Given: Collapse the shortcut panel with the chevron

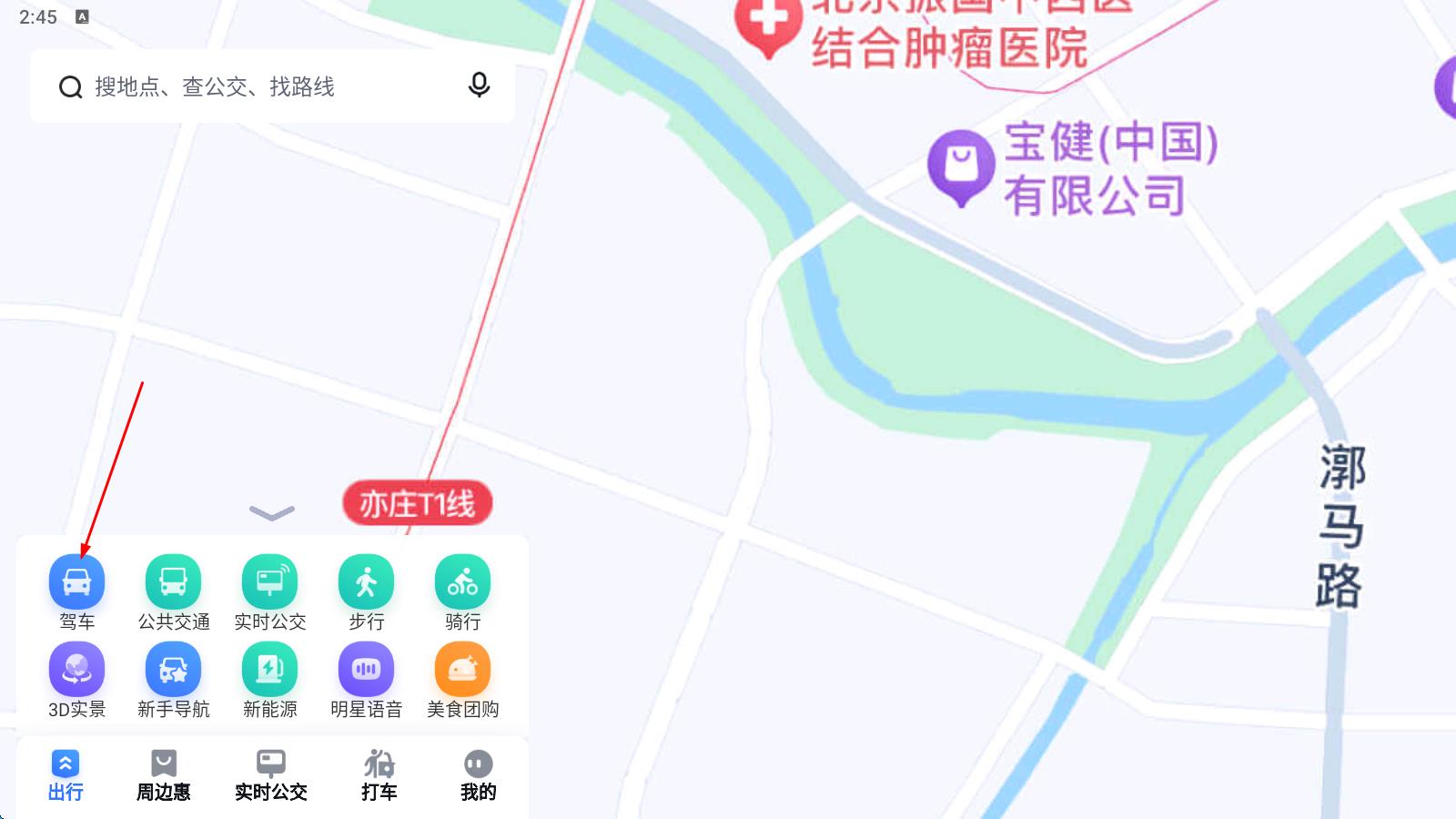Looking at the screenshot, I should [272, 513].
